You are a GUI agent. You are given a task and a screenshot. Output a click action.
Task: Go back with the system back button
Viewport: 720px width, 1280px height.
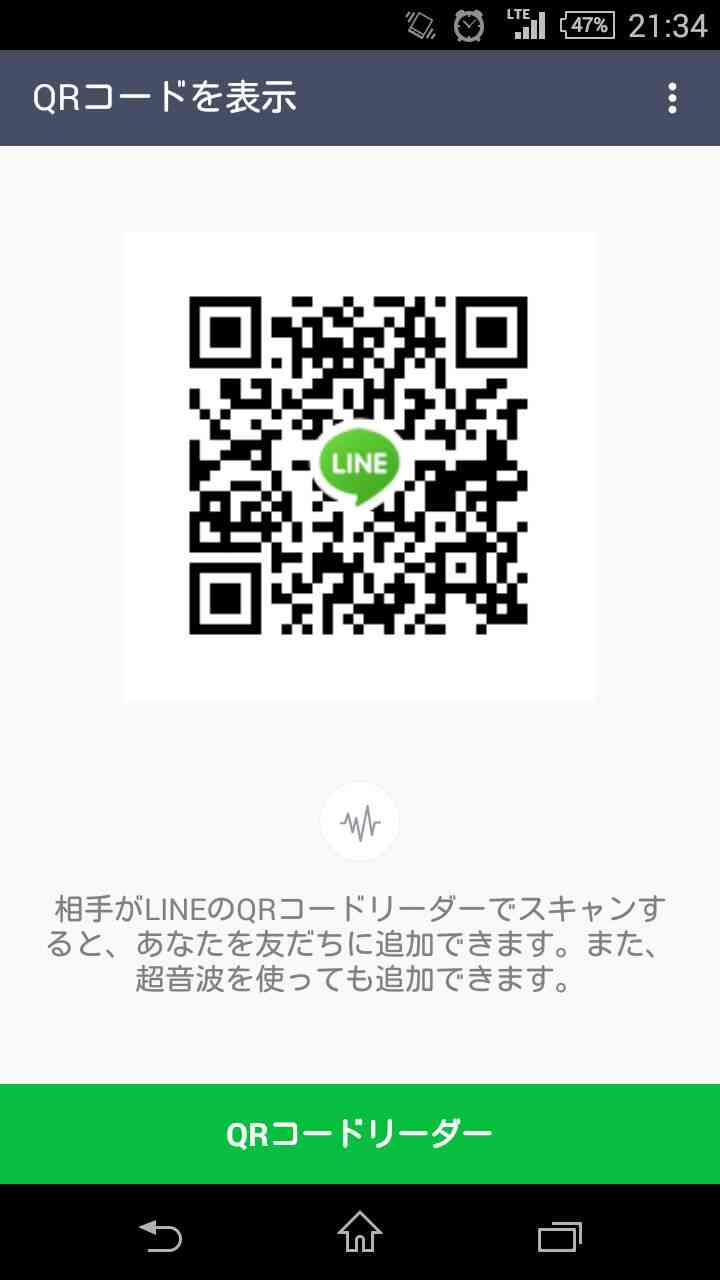160,1234
